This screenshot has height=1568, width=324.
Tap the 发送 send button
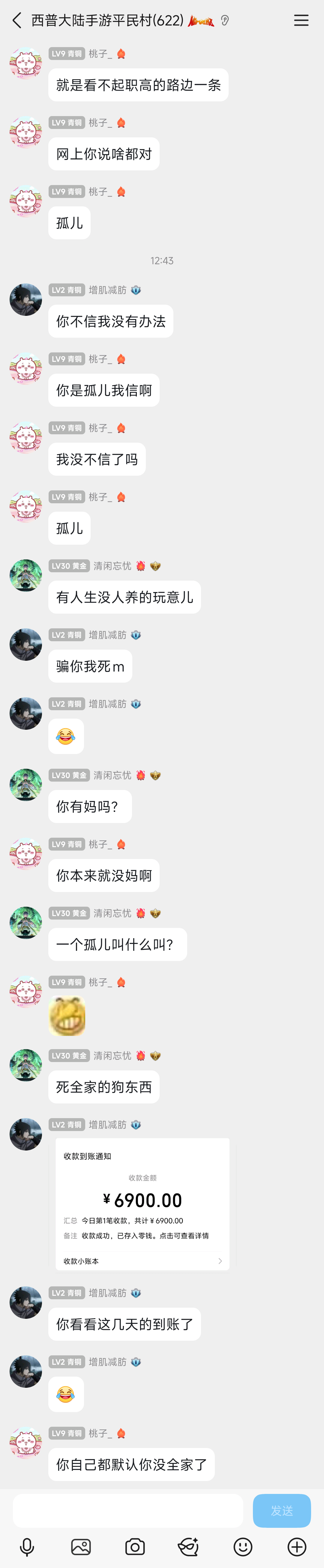click(x=281, y=1510)
